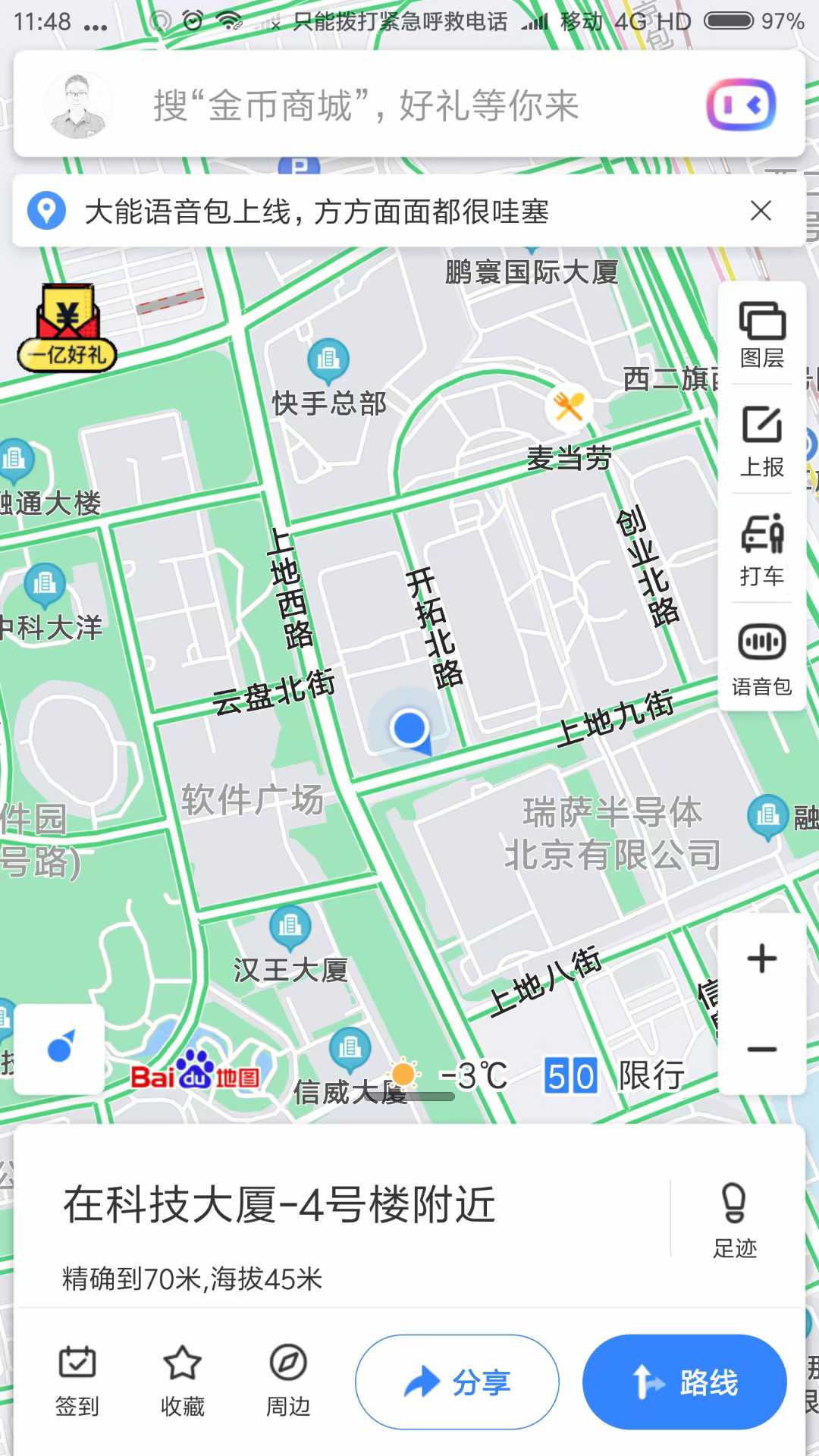Dismiss the 大能语音包 banner
819x1456 pixels.
tap(761, 211)
